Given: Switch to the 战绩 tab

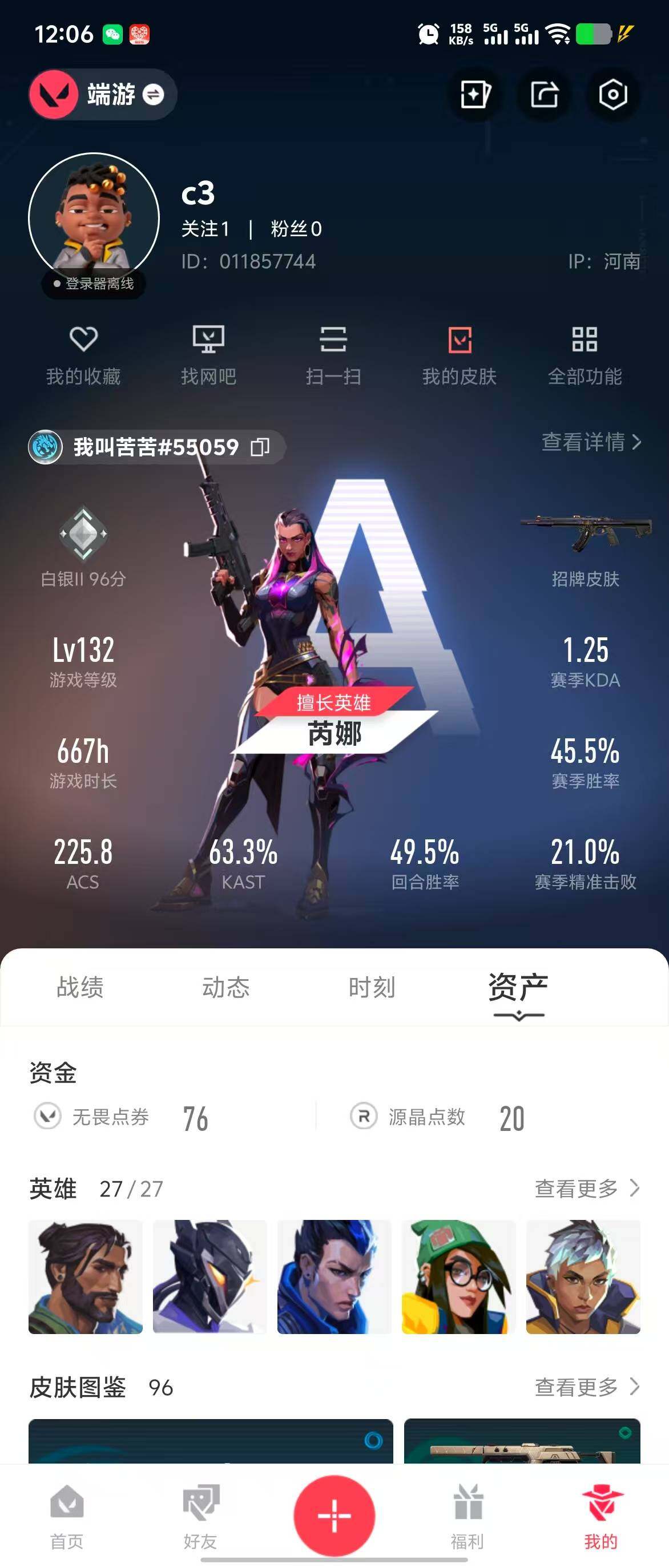Looking at the screenshot, I should coord(80,987).
